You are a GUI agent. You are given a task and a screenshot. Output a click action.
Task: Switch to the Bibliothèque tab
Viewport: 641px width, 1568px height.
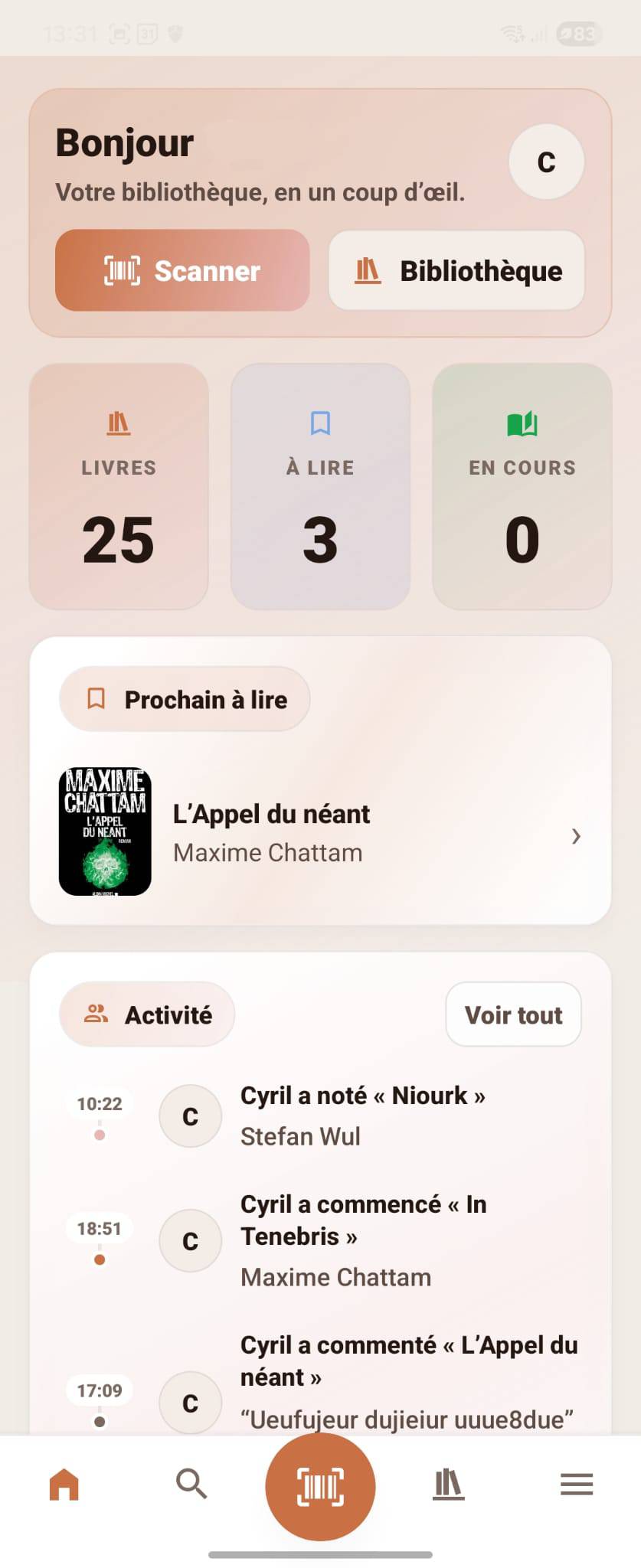coord(456,271)
